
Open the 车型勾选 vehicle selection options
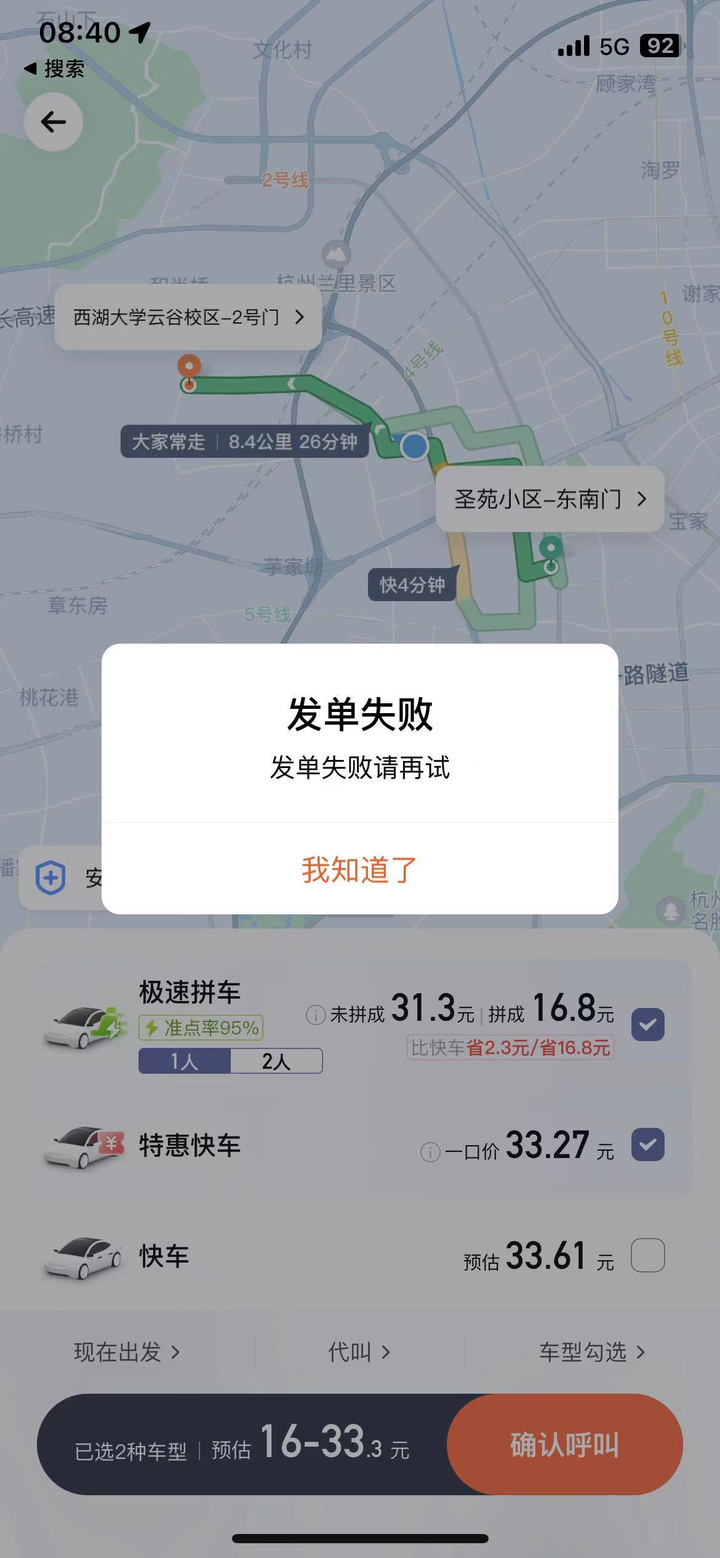(592, 1351)
